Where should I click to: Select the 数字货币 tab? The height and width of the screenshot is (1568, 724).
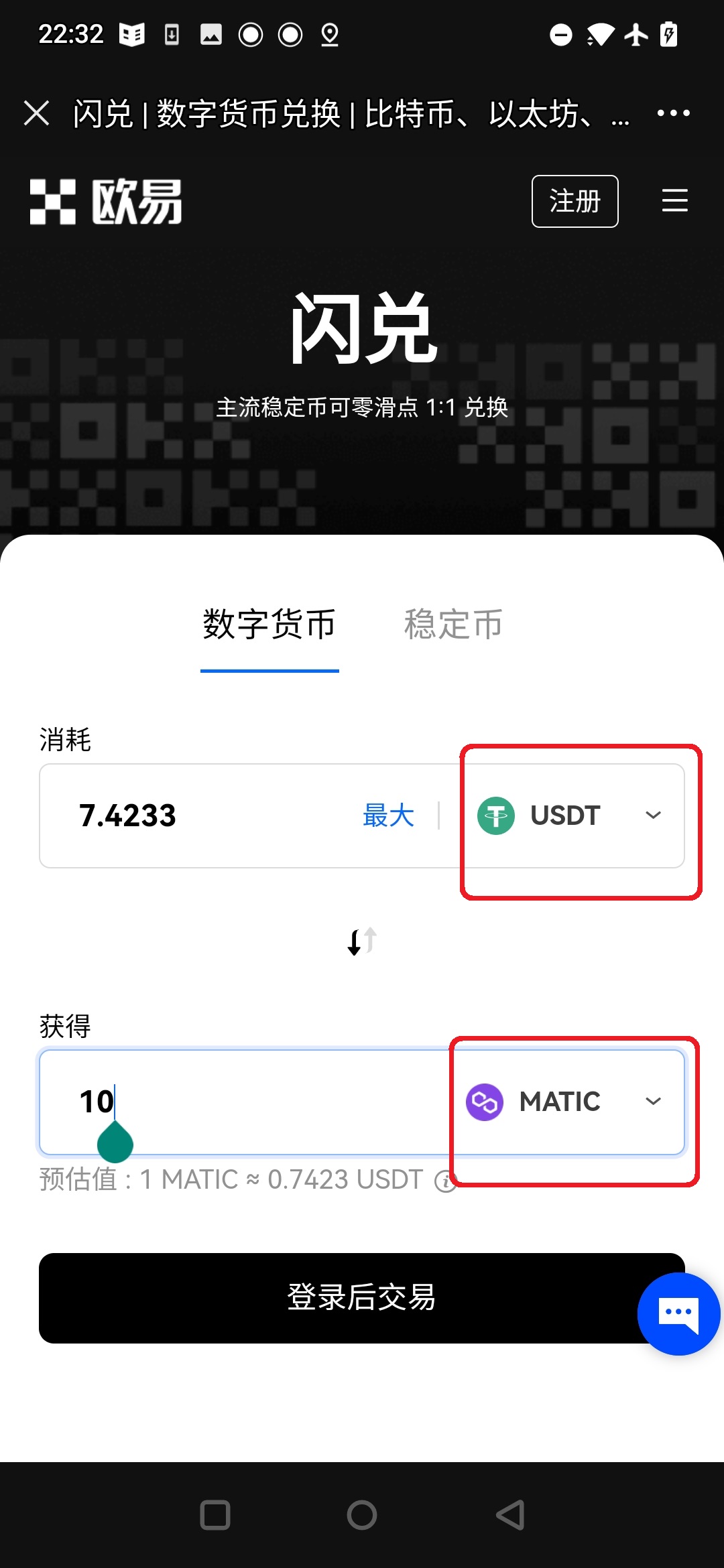coord(268,624)
